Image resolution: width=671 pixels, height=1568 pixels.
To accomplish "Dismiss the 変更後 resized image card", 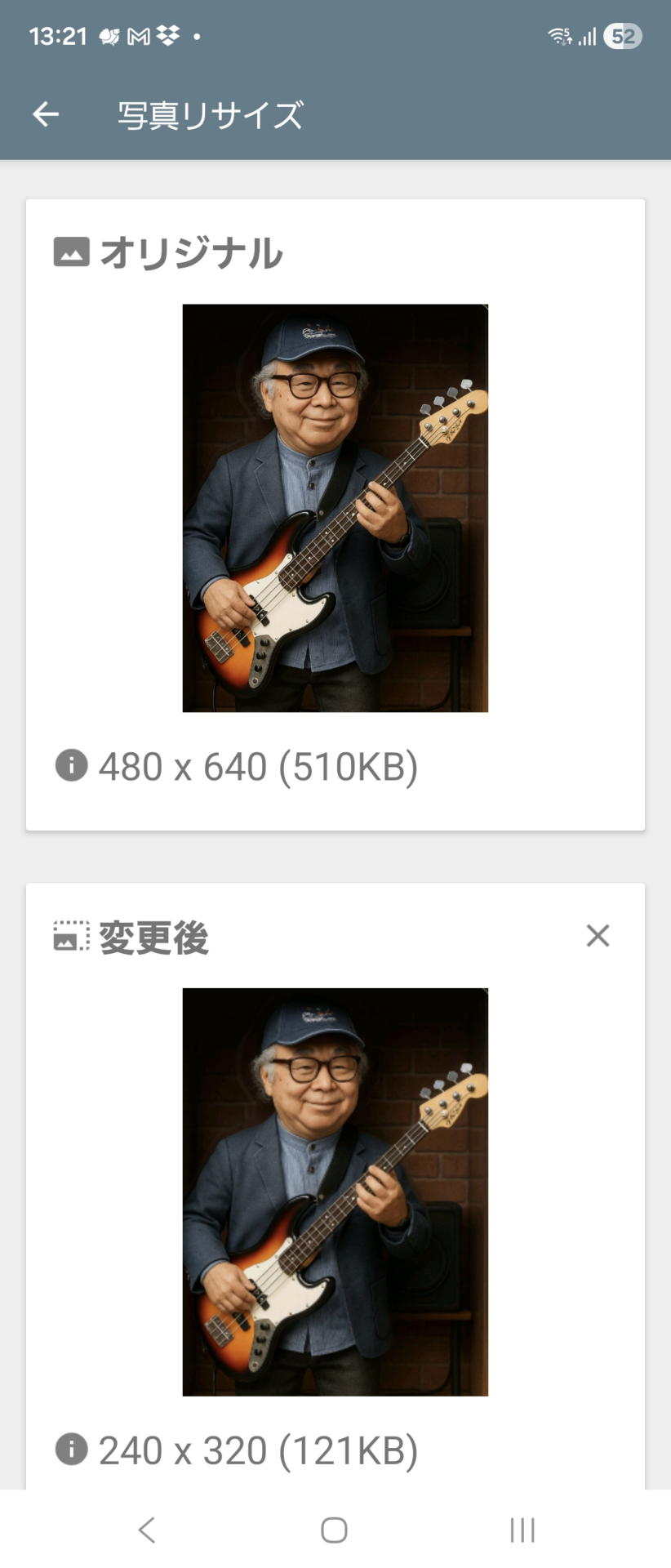I will tap(598, 936).
